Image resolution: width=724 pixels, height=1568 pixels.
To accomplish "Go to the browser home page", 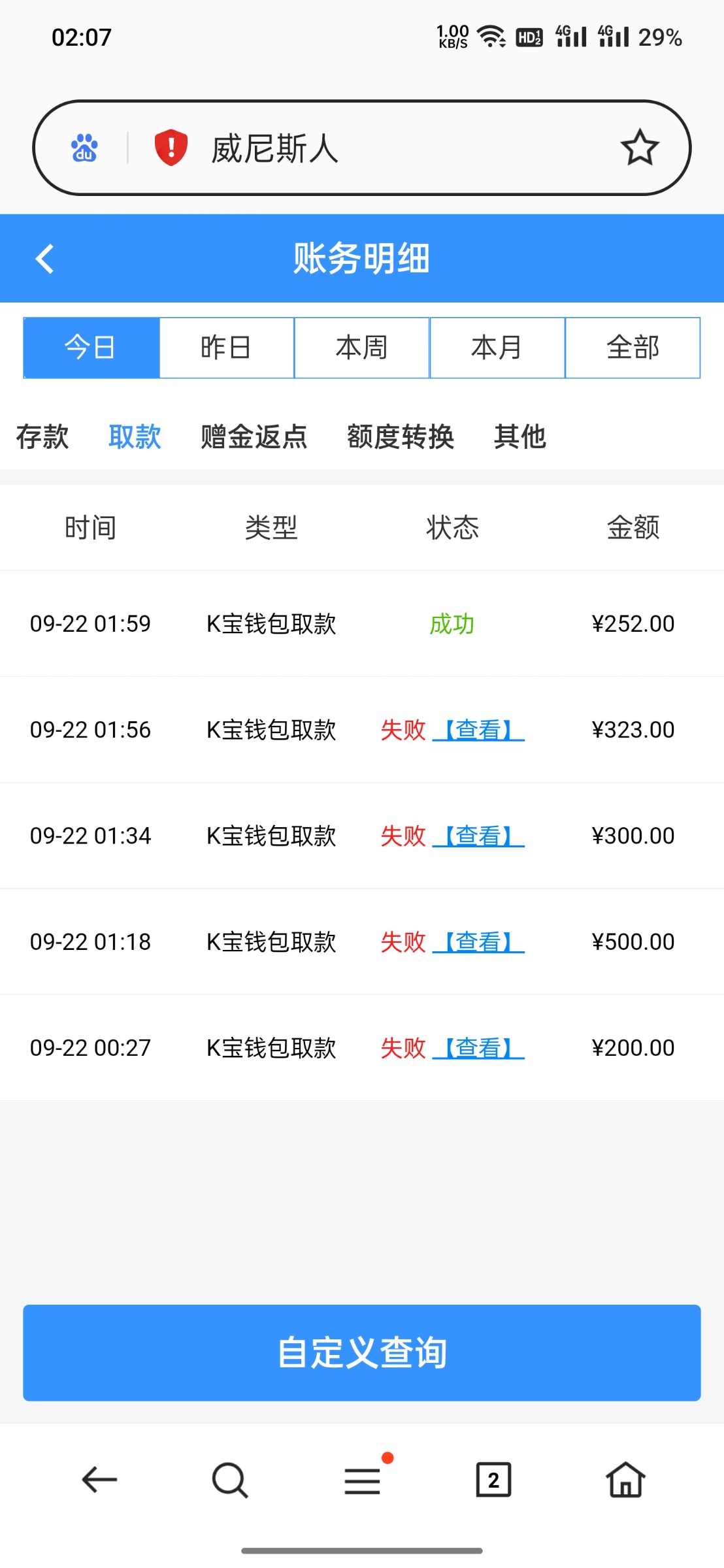I will tap(625, 1480).
